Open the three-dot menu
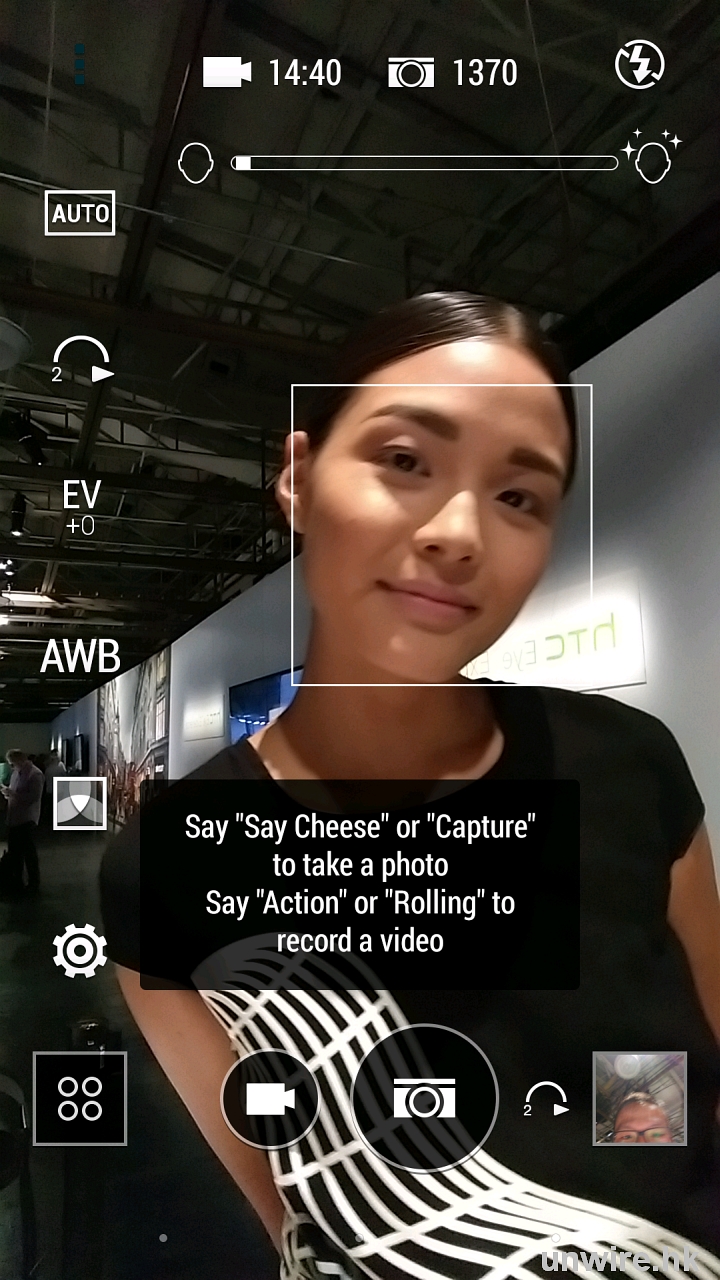This screenshot has width=720, height=1280. (x=80, y=64)
